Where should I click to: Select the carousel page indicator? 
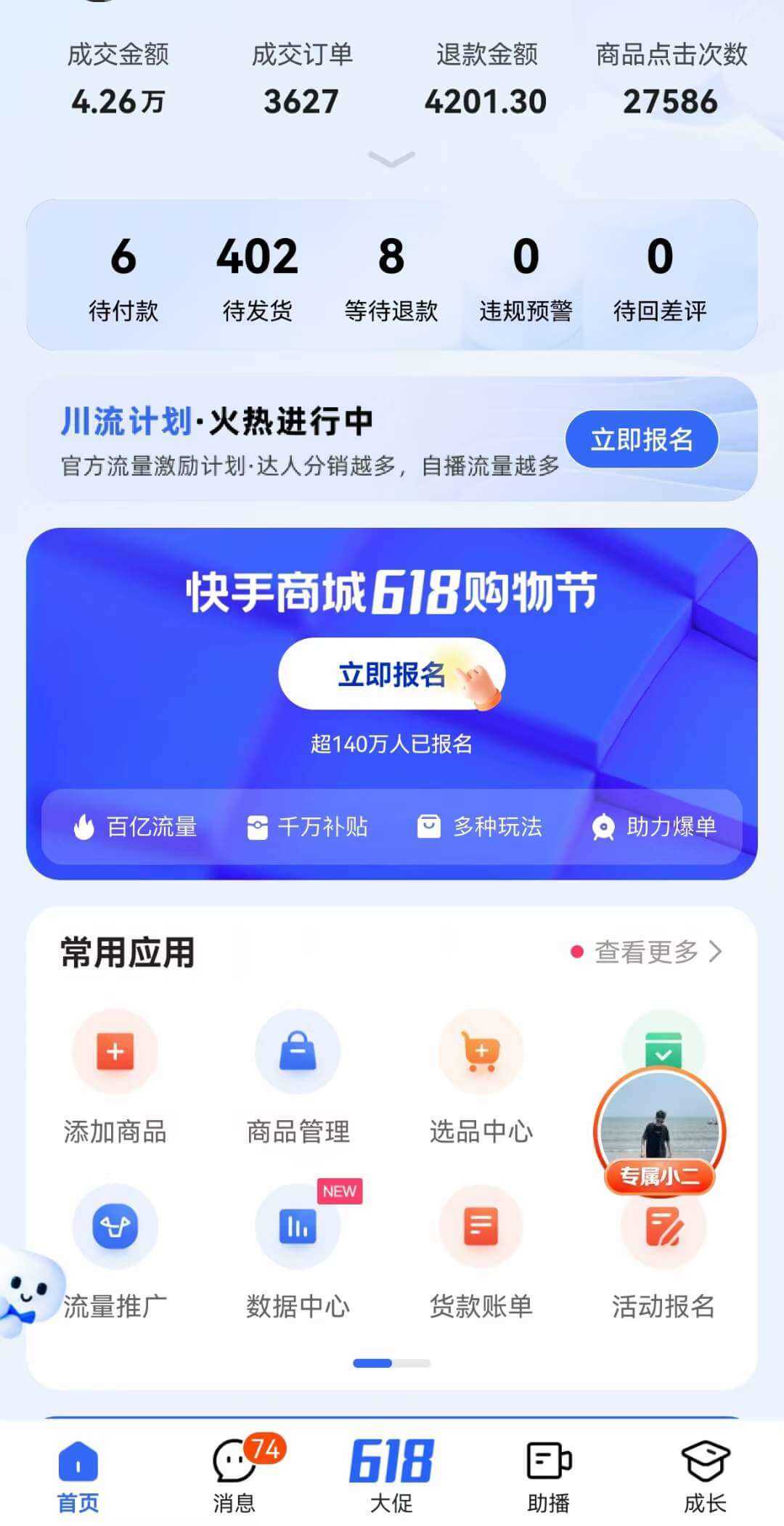392,1361
